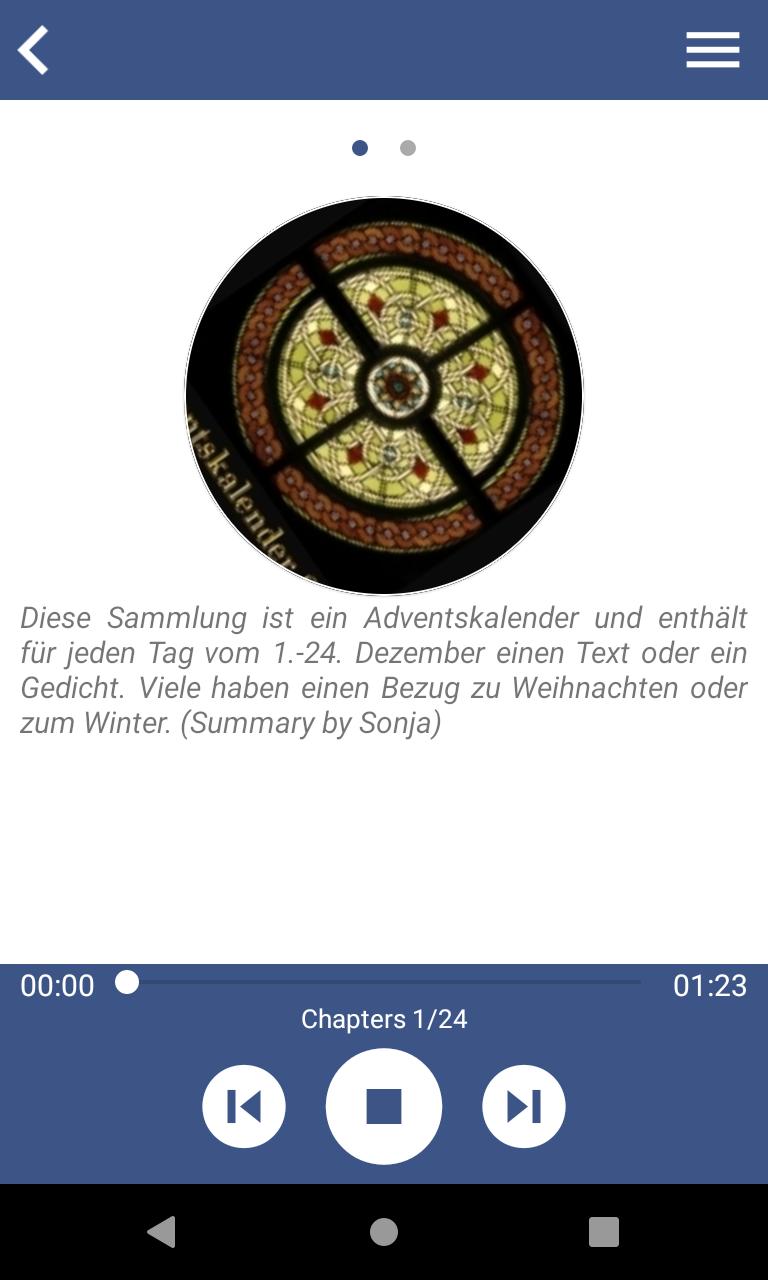
Task: Tap the playback progress slider
Action: point(384,983)
